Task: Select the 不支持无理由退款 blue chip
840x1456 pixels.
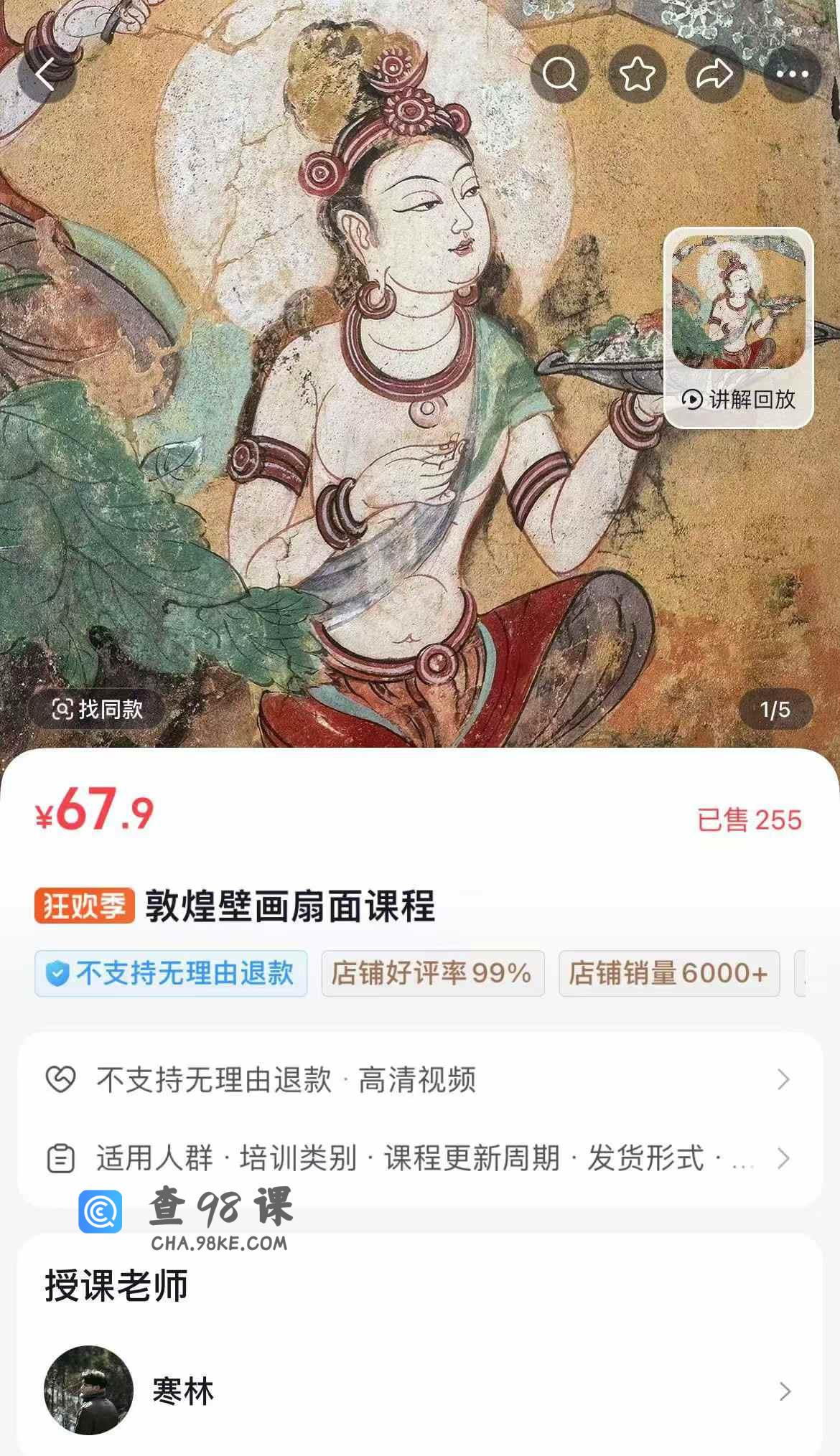Action: (x=171, y=974)
